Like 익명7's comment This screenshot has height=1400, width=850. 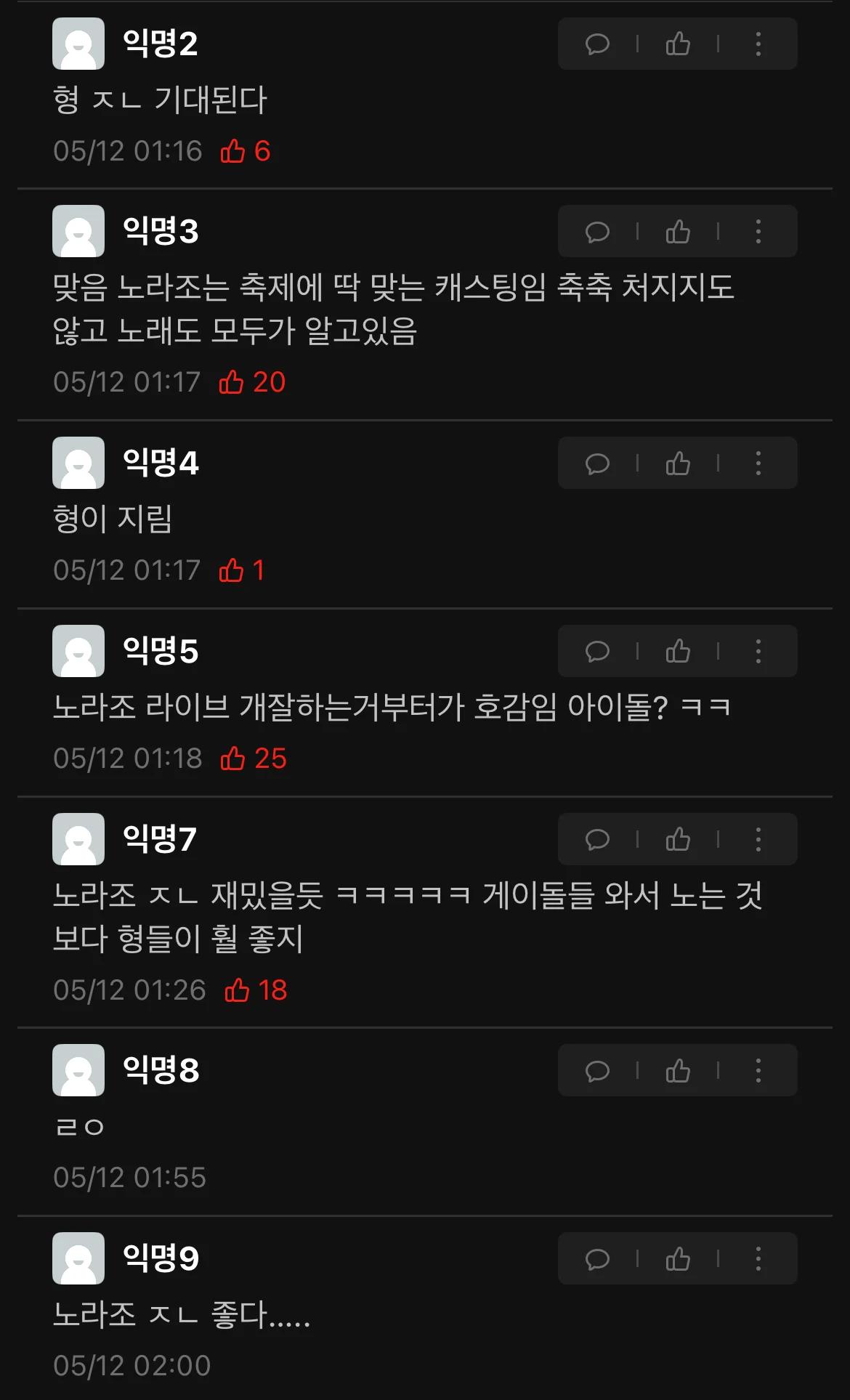678,839
